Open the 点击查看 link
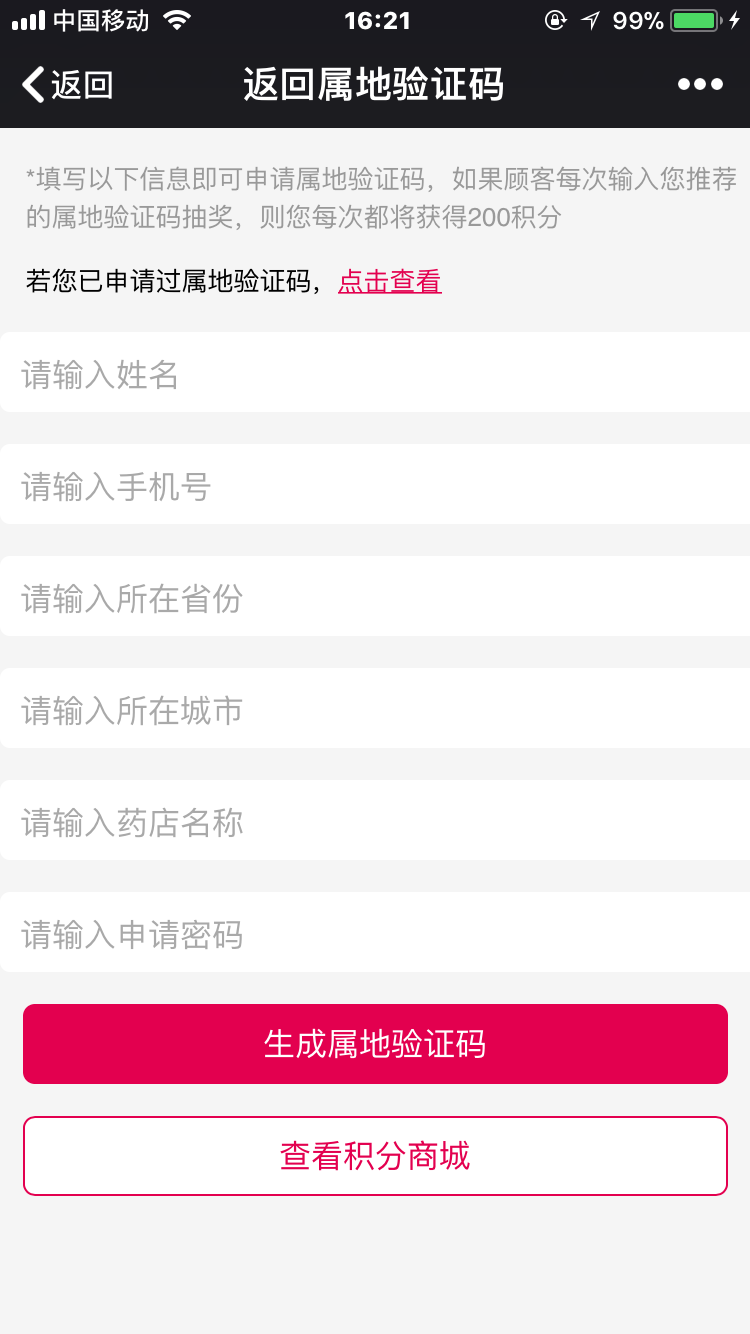The image size is (750, 1334). click(x=389, y=282)
